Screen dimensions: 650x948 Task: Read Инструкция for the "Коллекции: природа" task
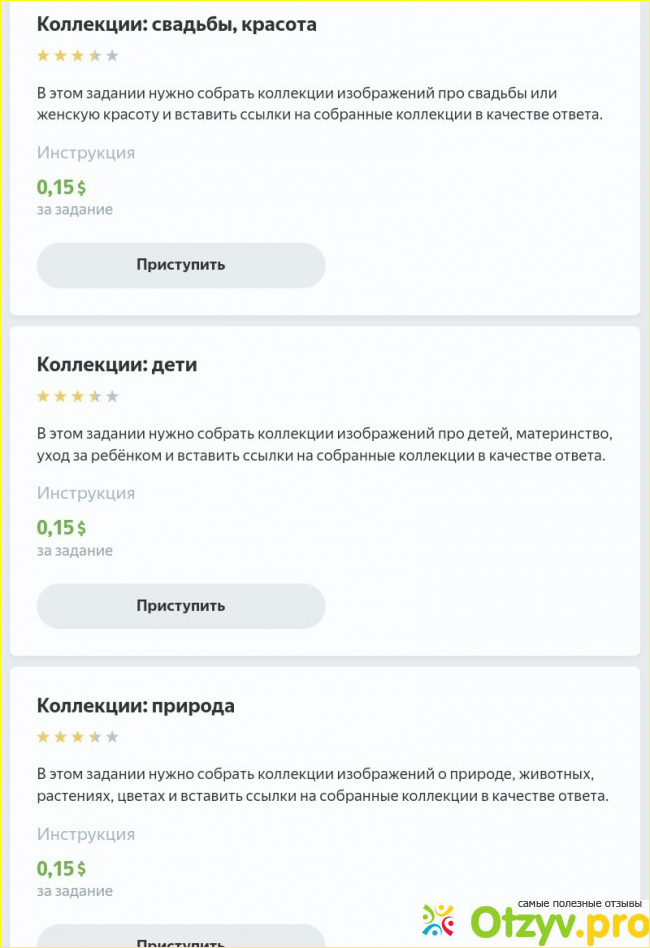coord(86,834)
